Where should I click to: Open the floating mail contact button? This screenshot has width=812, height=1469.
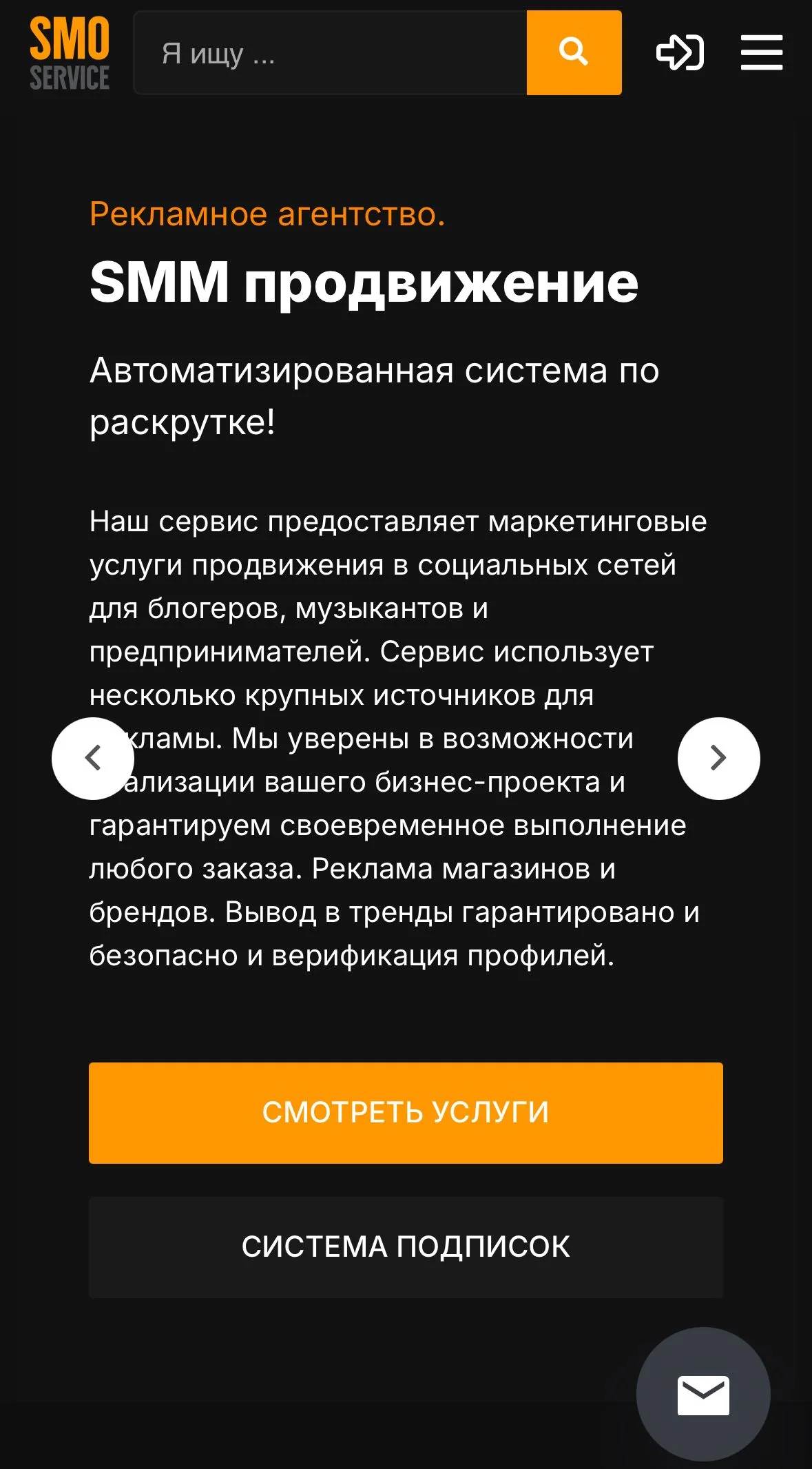coord(703,1395)
